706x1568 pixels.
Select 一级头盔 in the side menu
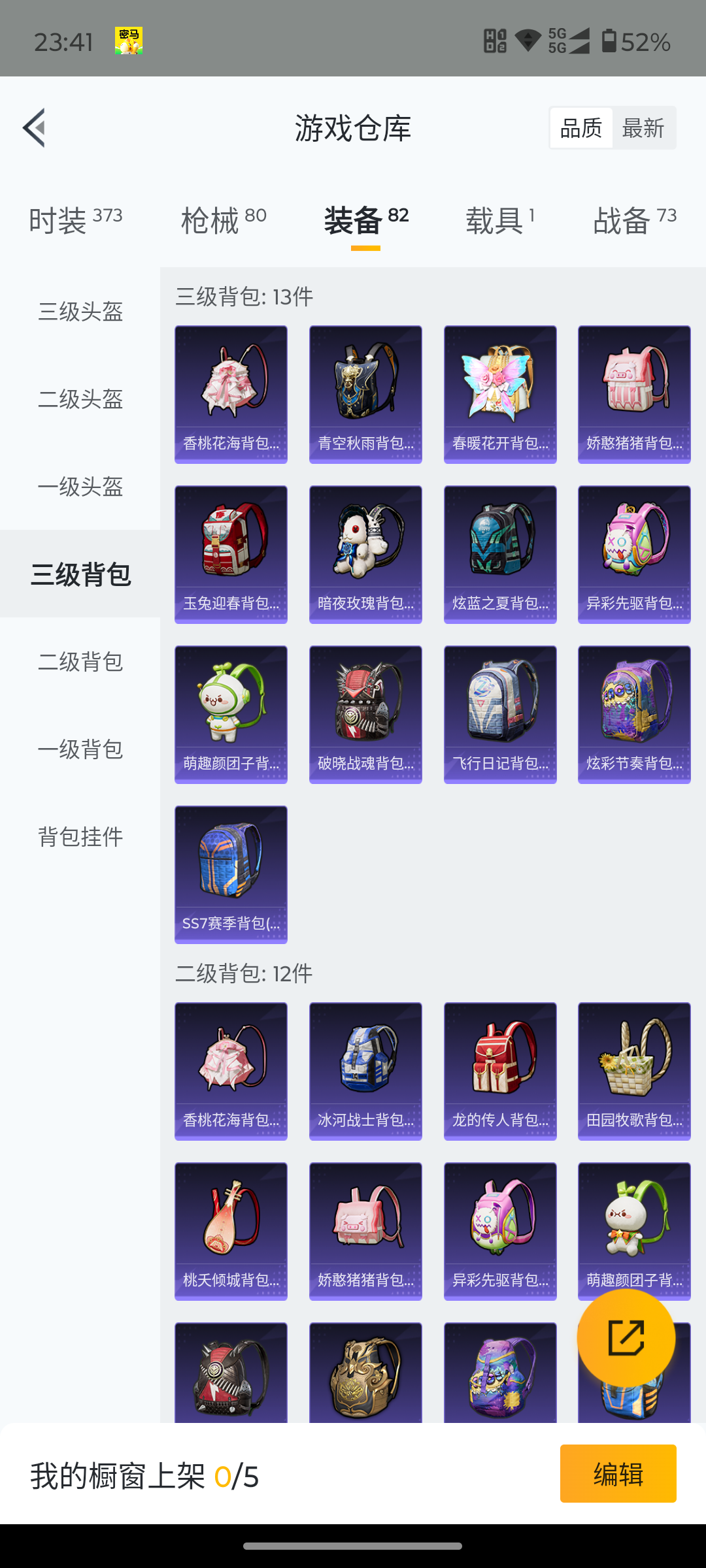tap(80, 487)
